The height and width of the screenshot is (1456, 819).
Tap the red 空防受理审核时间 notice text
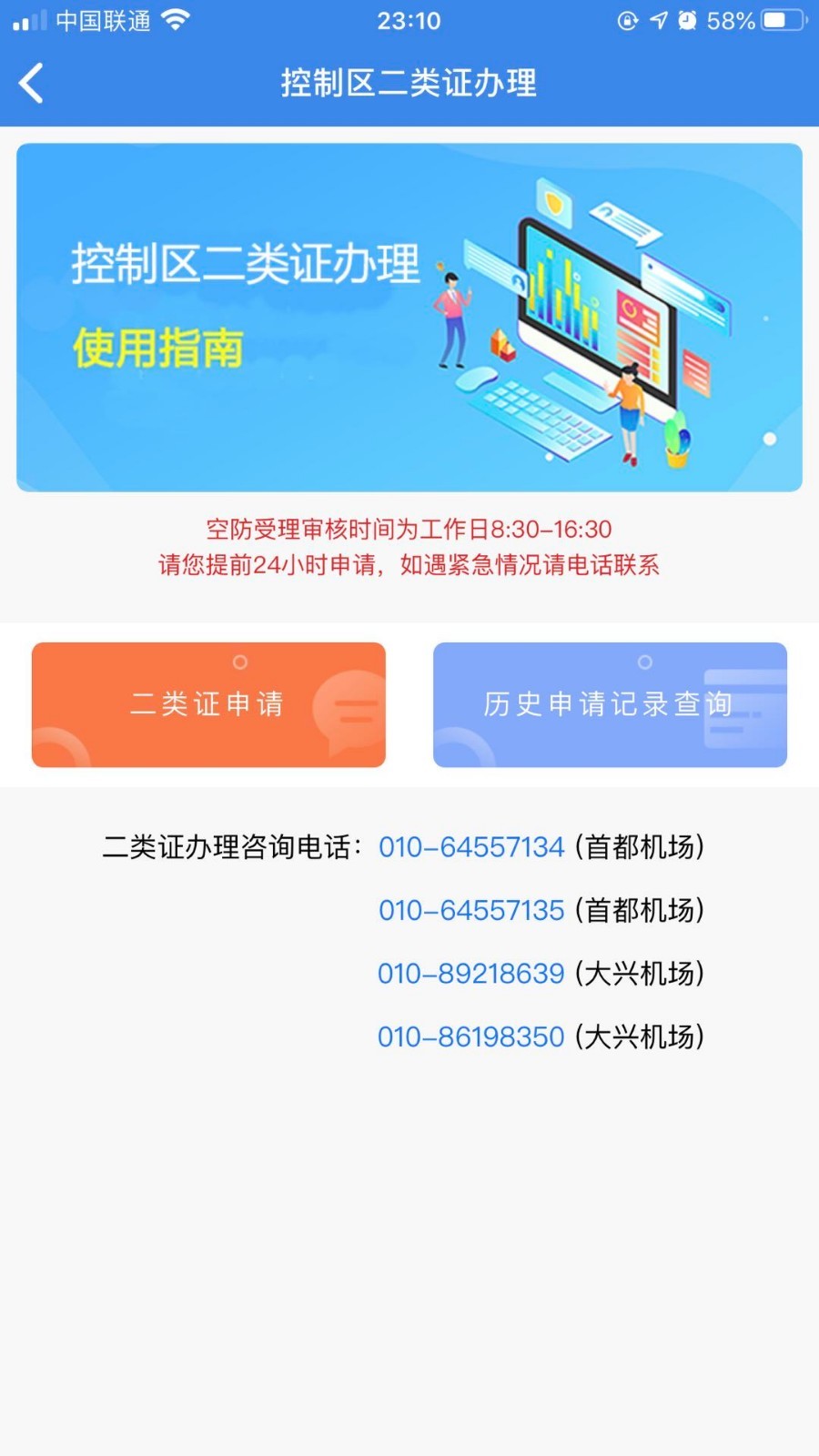tap(409, 530)
